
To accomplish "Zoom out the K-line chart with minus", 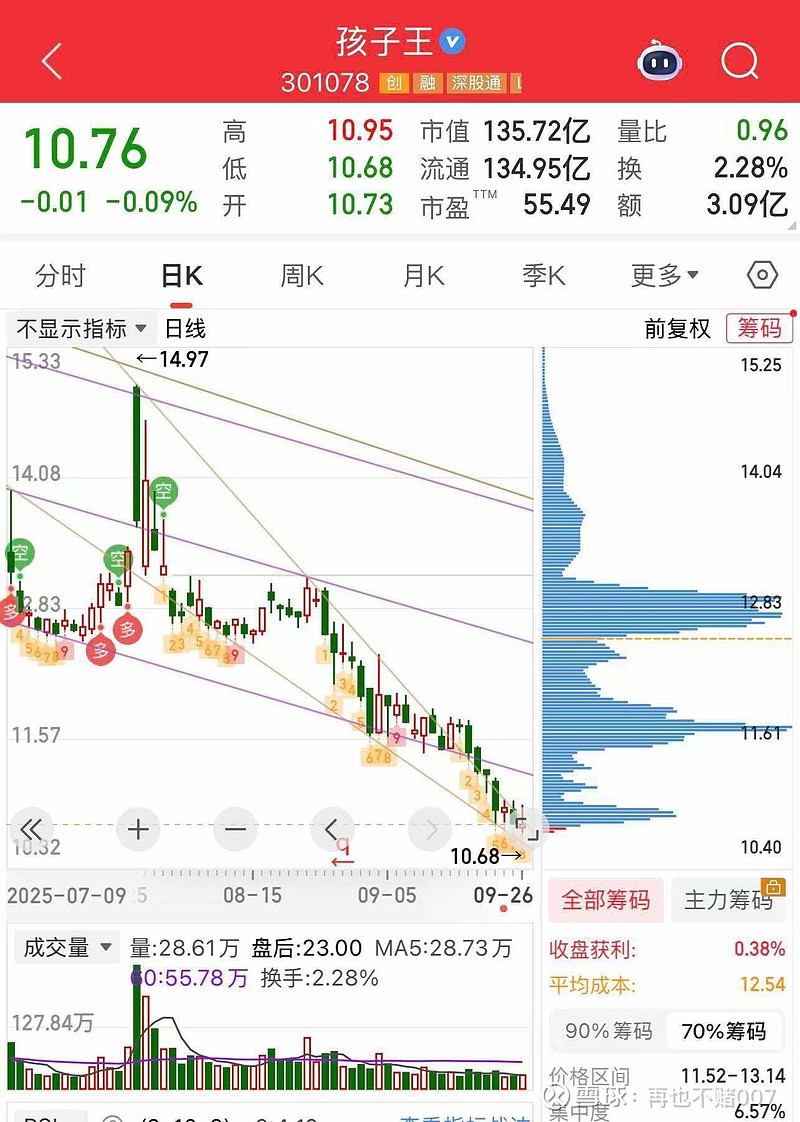I will tap(236, 829).
